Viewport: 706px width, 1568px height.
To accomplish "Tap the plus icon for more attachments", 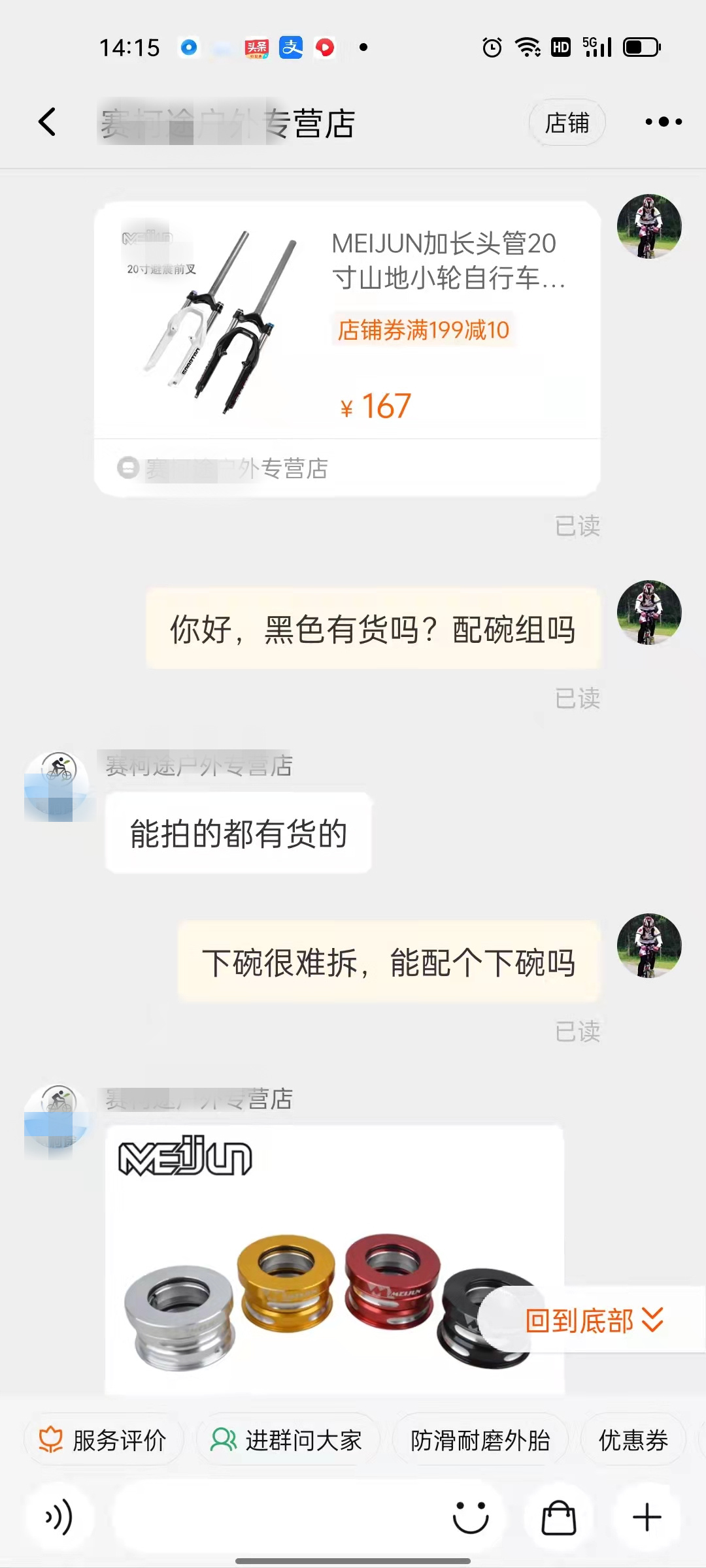I will pos(646,1517).
